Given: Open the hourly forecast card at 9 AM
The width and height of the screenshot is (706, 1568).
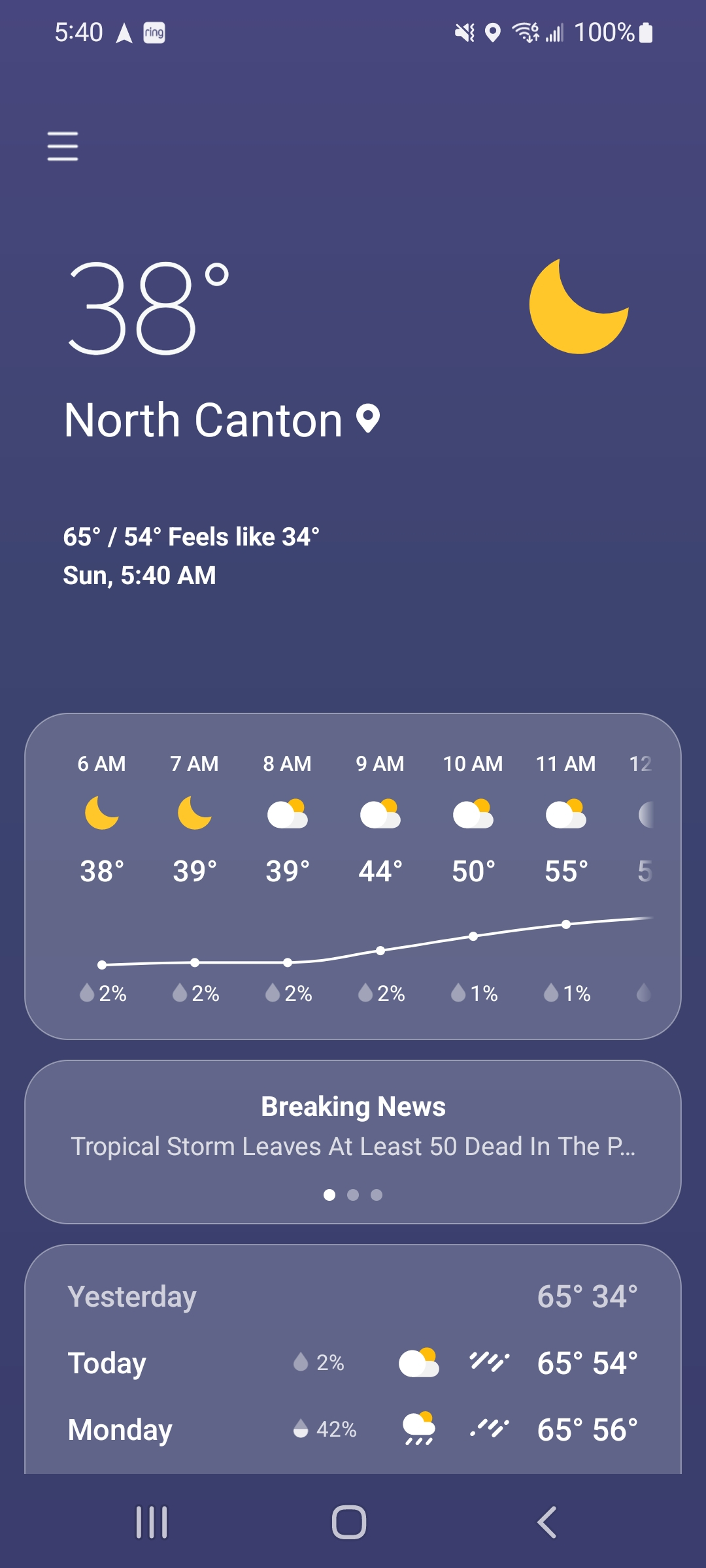Looking at the screenshot, I should pos(380,875).
